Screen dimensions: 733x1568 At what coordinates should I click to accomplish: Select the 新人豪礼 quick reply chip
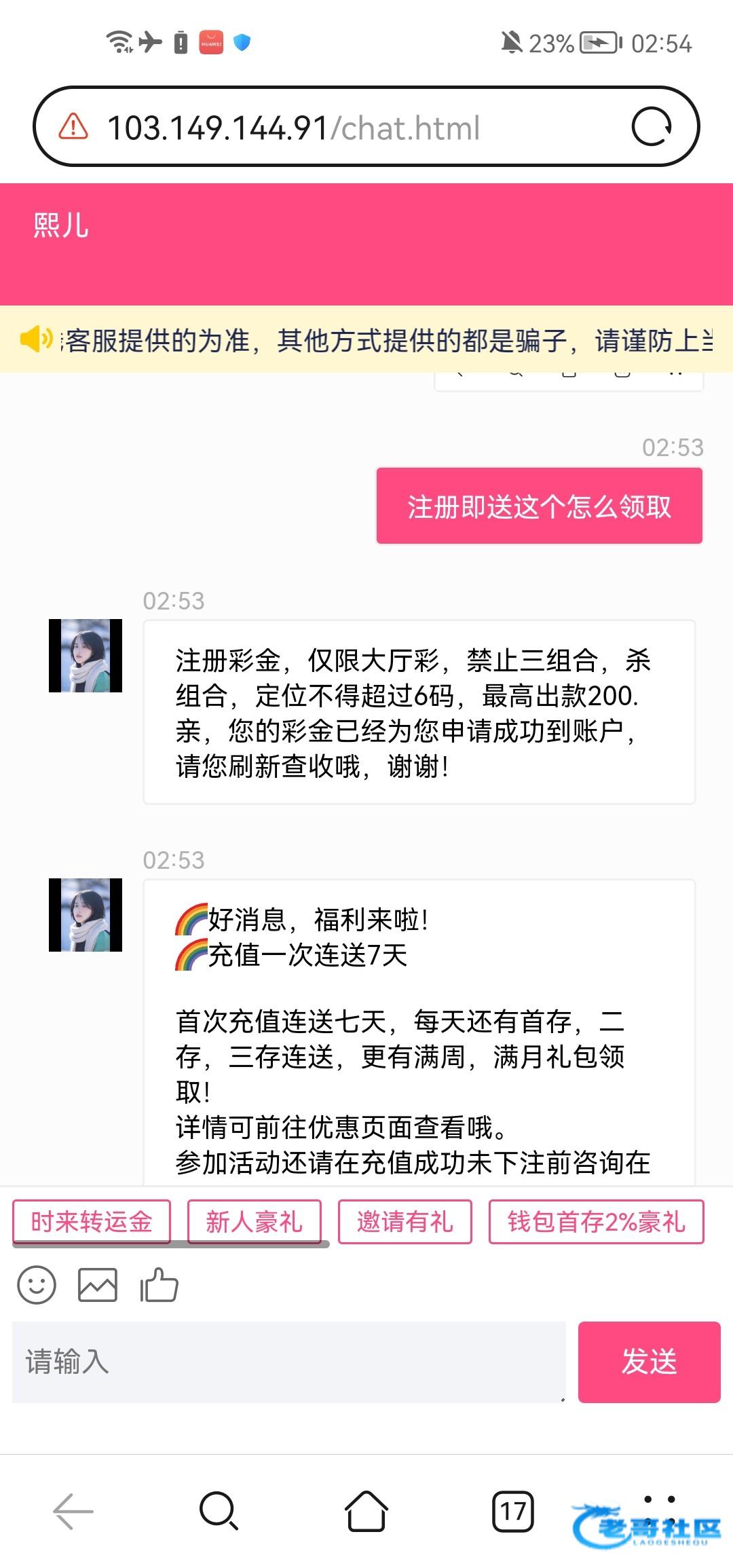coord(254,1222)
